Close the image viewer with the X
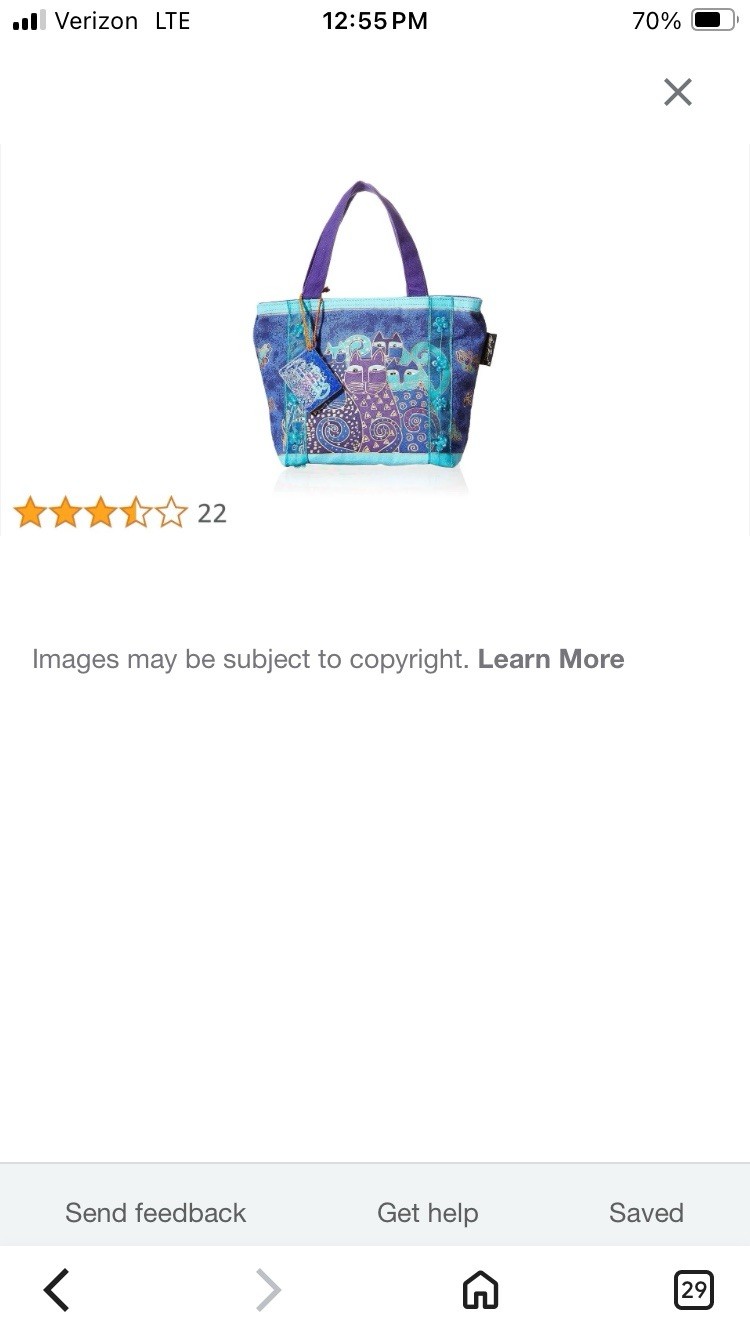 (678, 92)
